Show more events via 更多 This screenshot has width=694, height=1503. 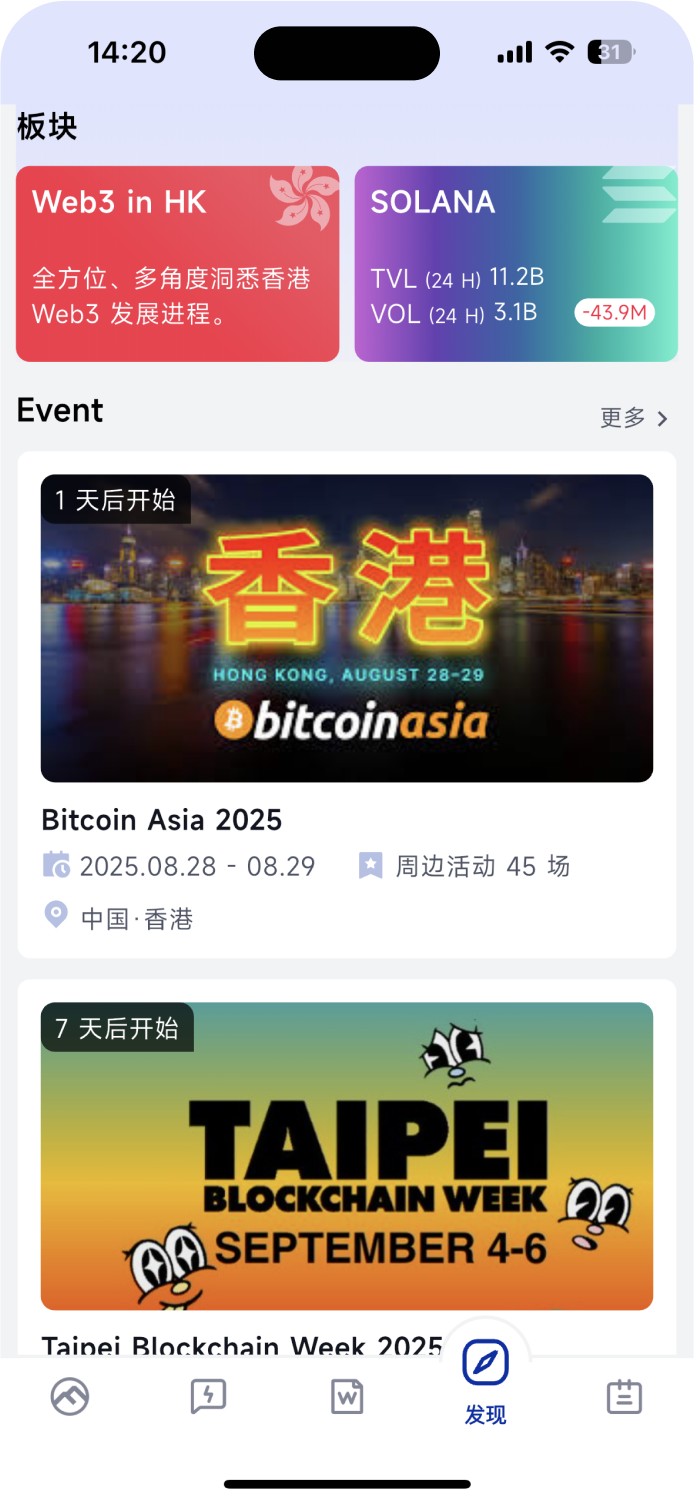point(634,418)
